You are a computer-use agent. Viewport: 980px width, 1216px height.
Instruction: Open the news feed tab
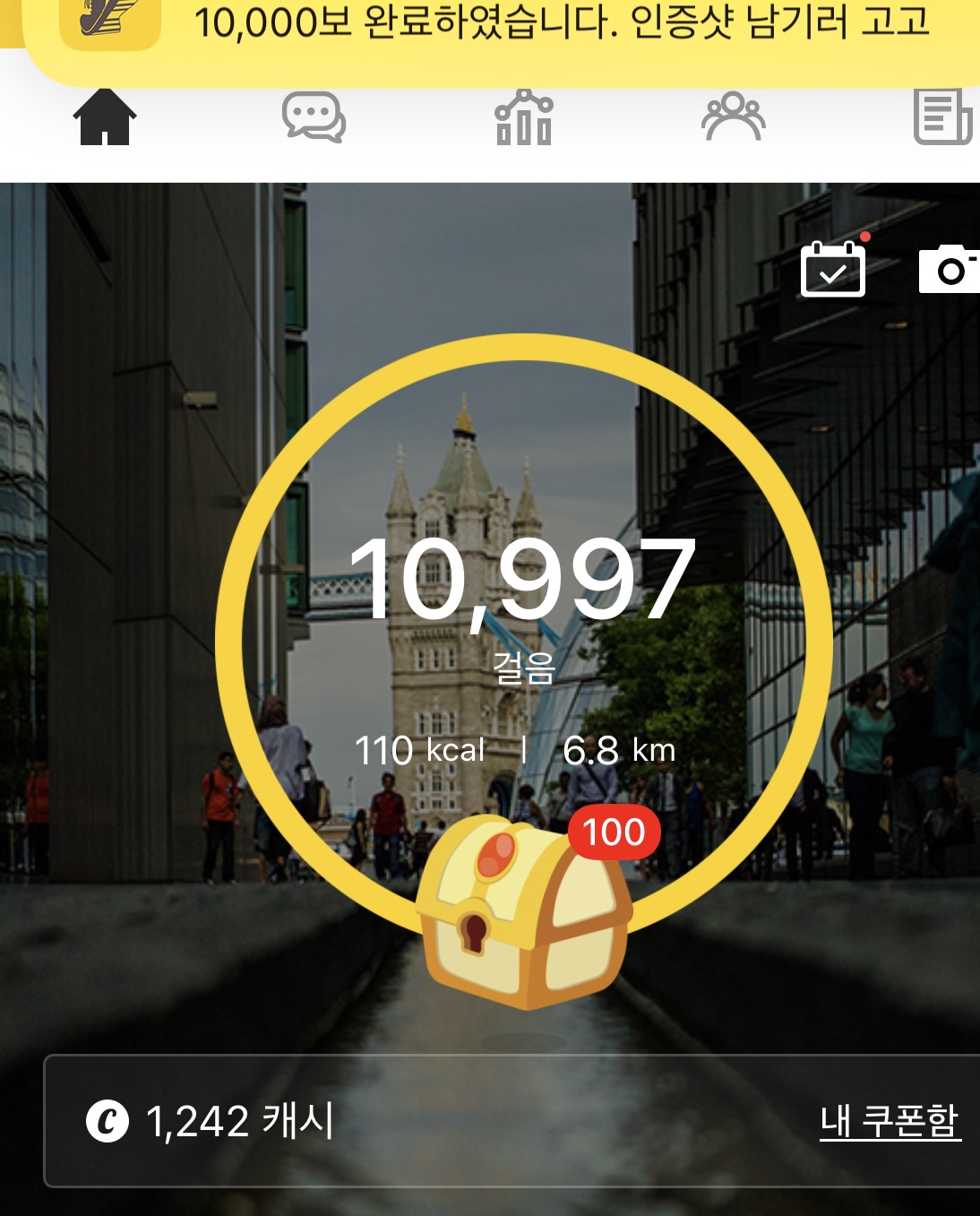(x=944, y=116)
